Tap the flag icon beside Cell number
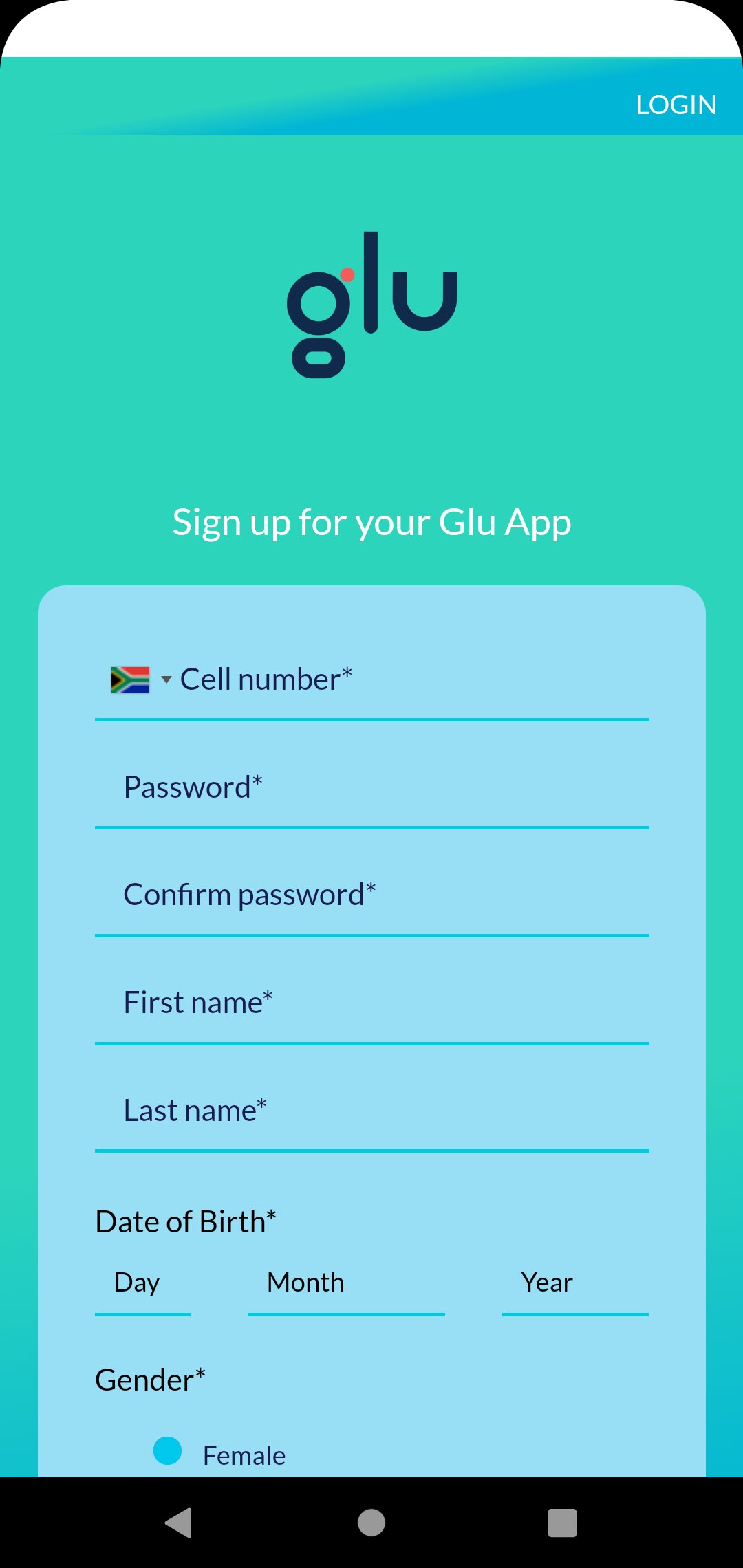743x1568 pixels. tap(131, 682)
